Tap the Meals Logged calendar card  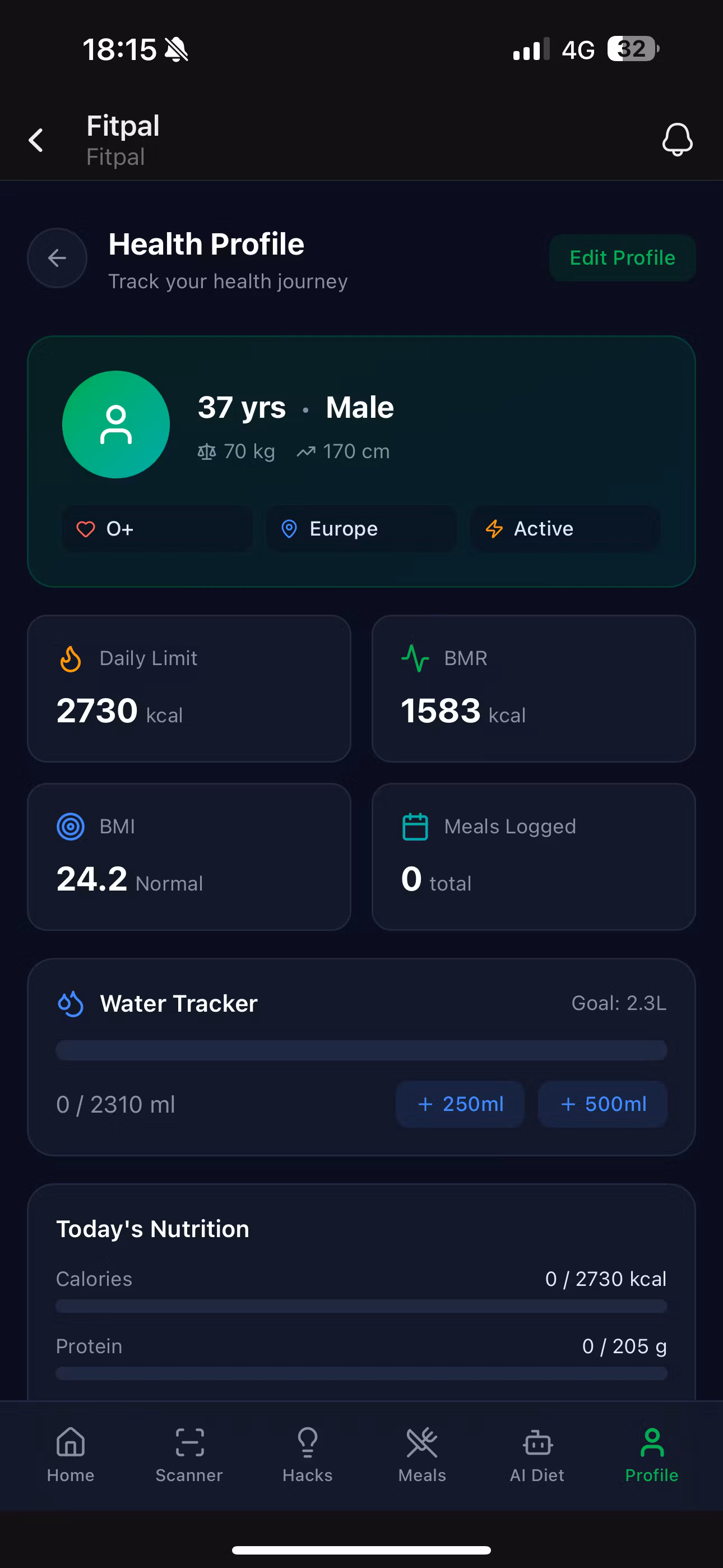[x=533, y=855]
